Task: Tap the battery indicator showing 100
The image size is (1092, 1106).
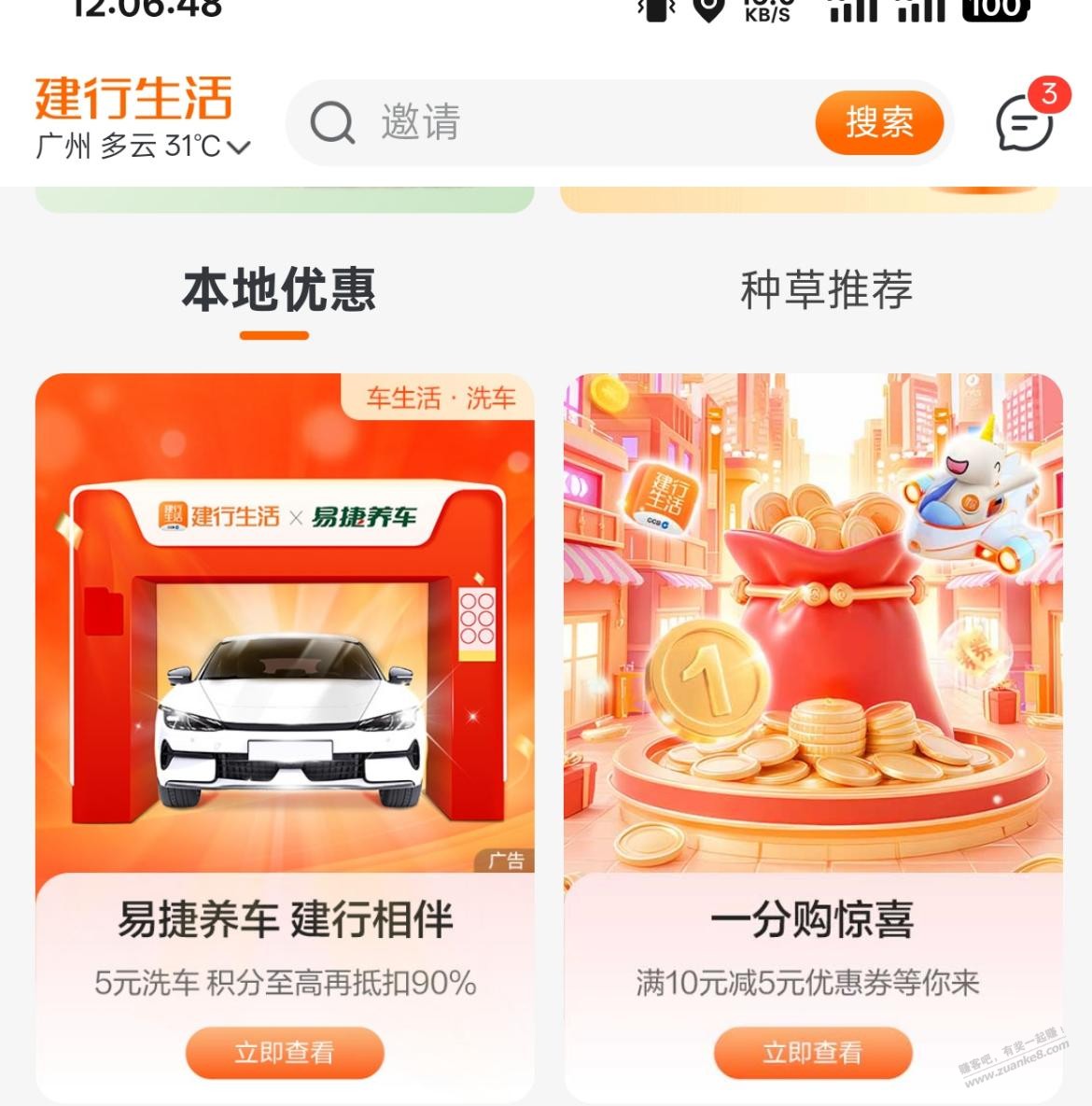Action: 994,9
